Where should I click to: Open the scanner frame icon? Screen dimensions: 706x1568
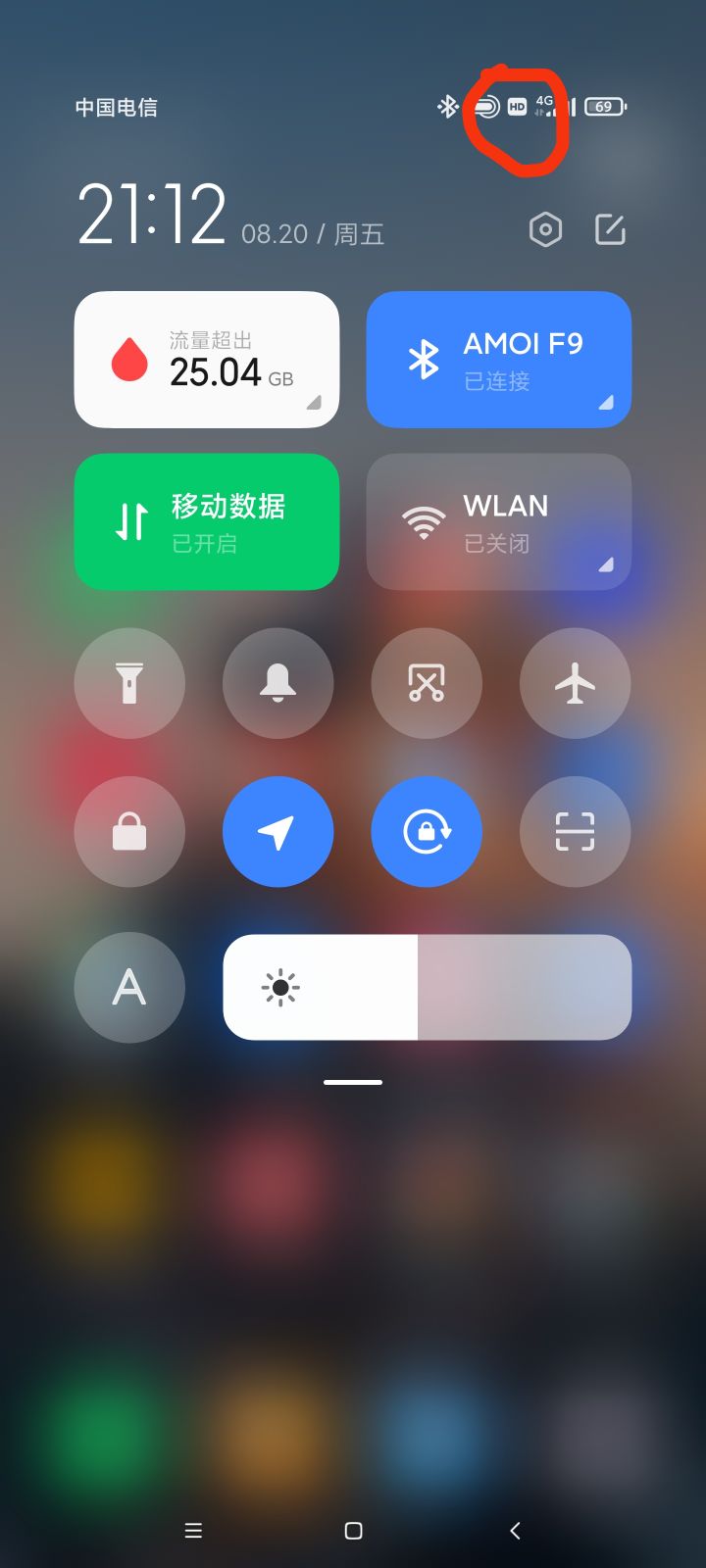click(x=576, y=832)
